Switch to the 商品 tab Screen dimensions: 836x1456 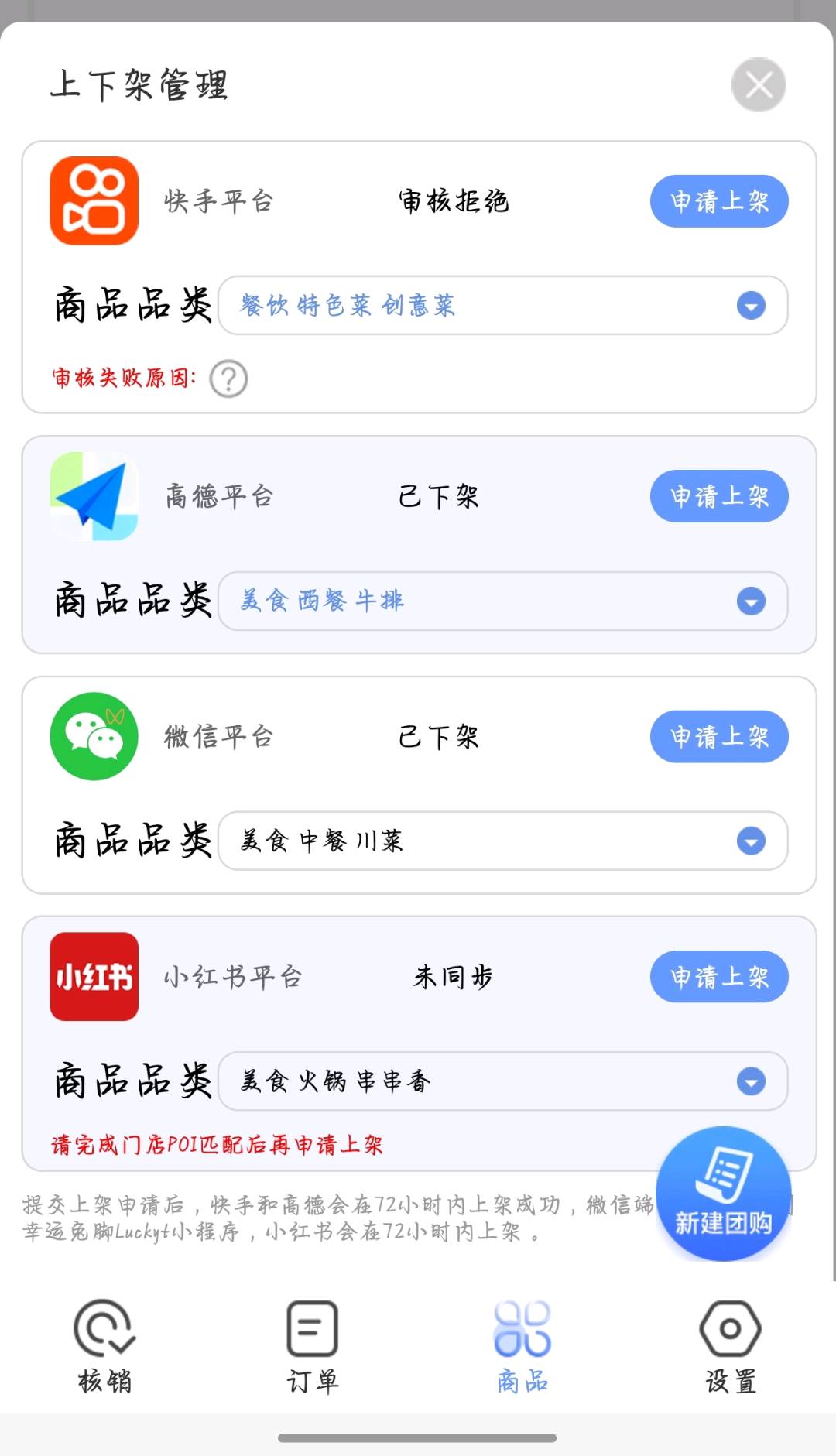click(522, 1347)
